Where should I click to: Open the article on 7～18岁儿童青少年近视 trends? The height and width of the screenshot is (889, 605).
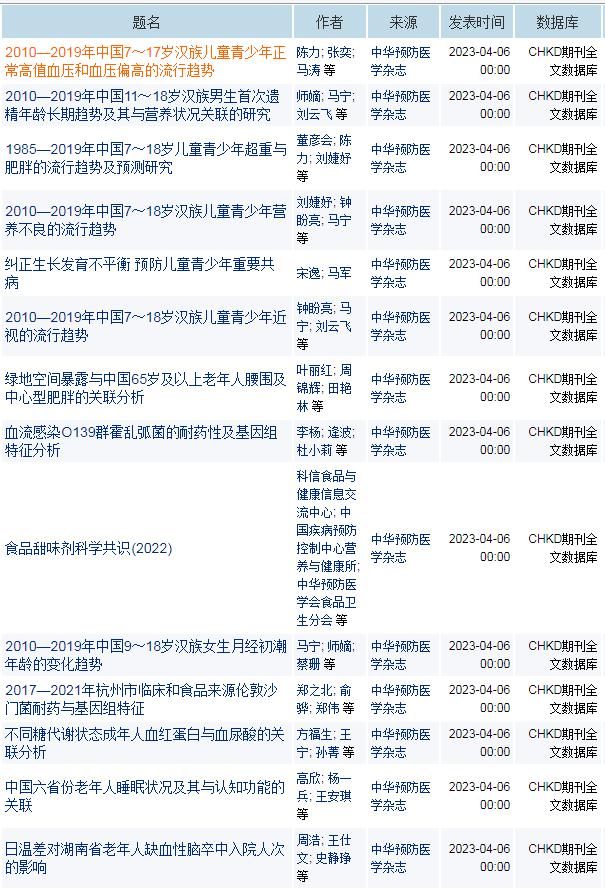(146, 326)
